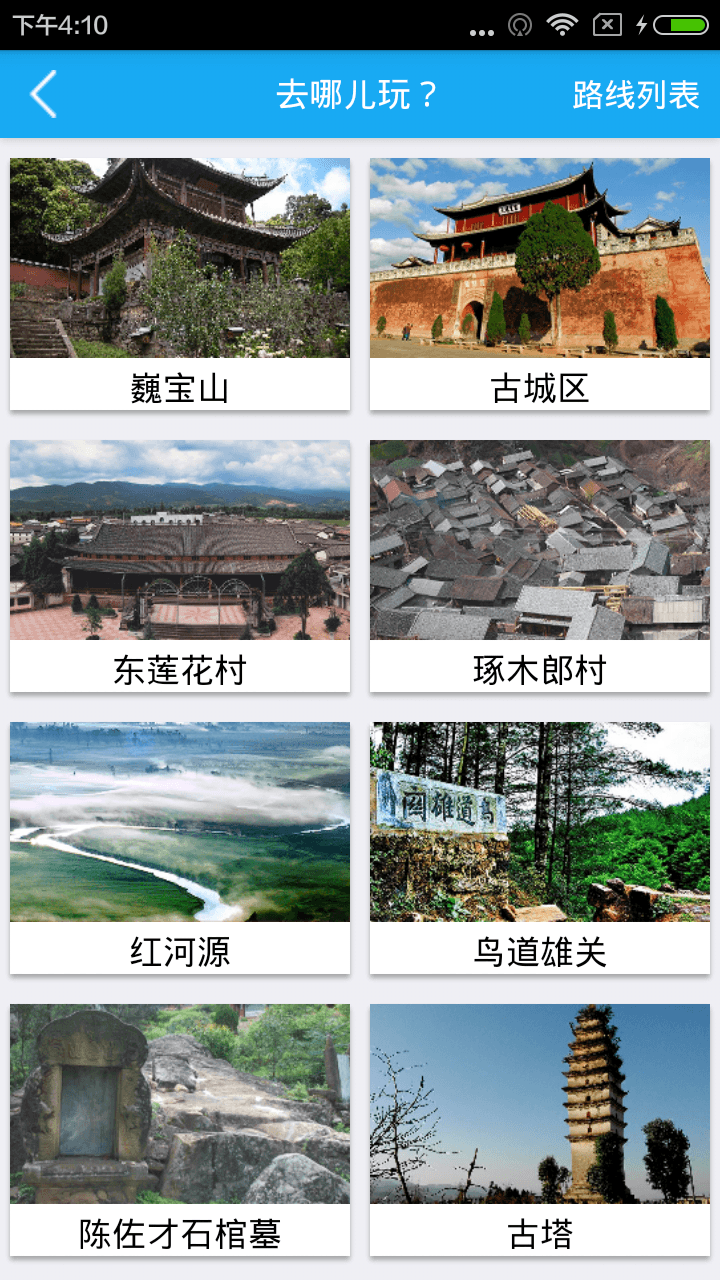
Task: View the 陈佐才石棺墓 card
Action: tap(180, 1130)
